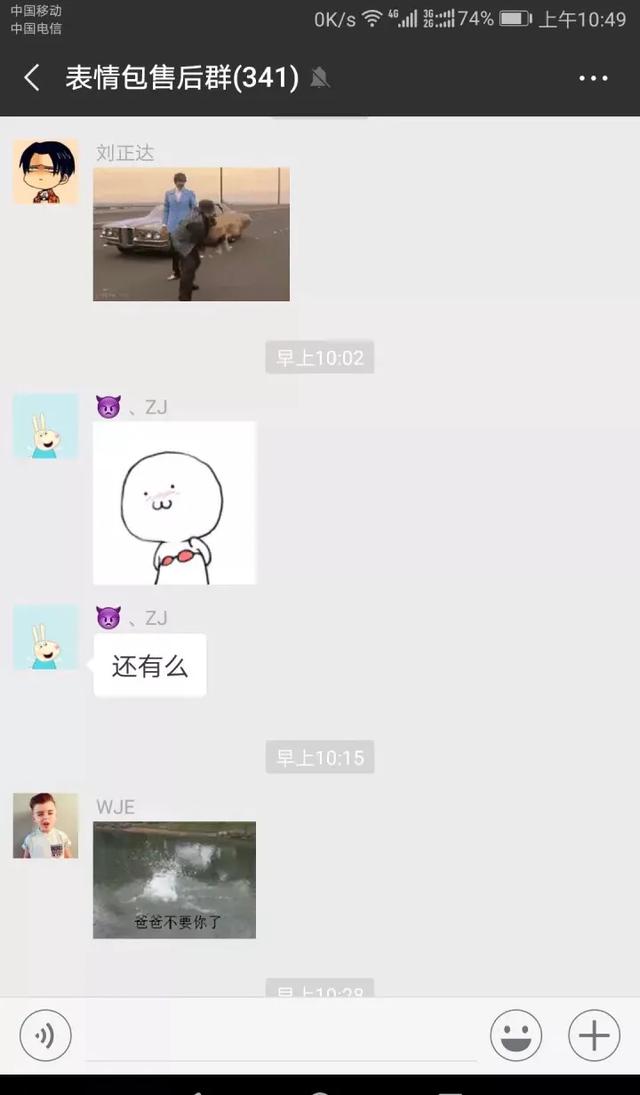Switch to voice message input
640x1095 pixels.
coord(46,1035)
